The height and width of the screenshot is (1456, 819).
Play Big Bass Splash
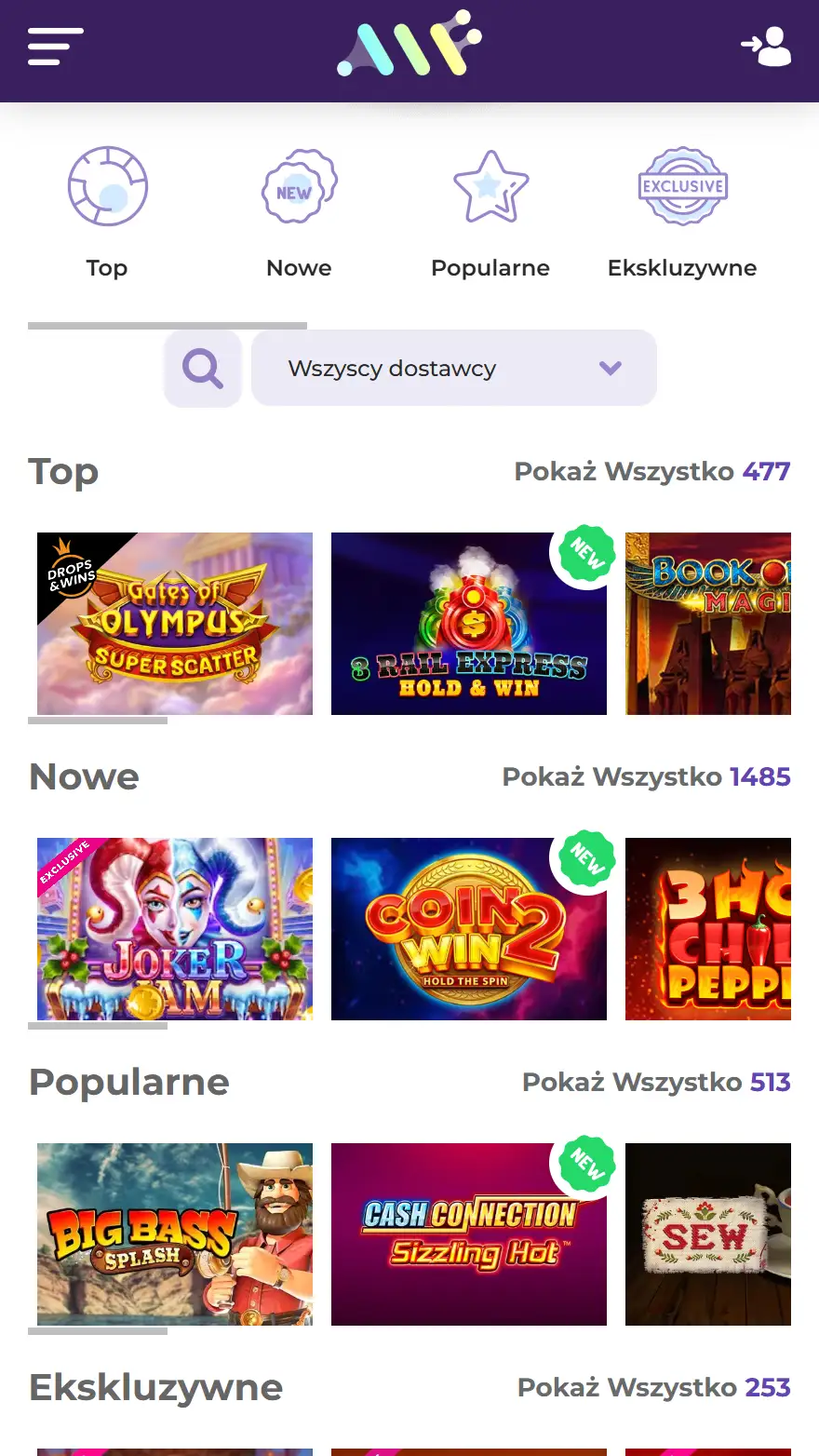click(x=175, y=1234)
